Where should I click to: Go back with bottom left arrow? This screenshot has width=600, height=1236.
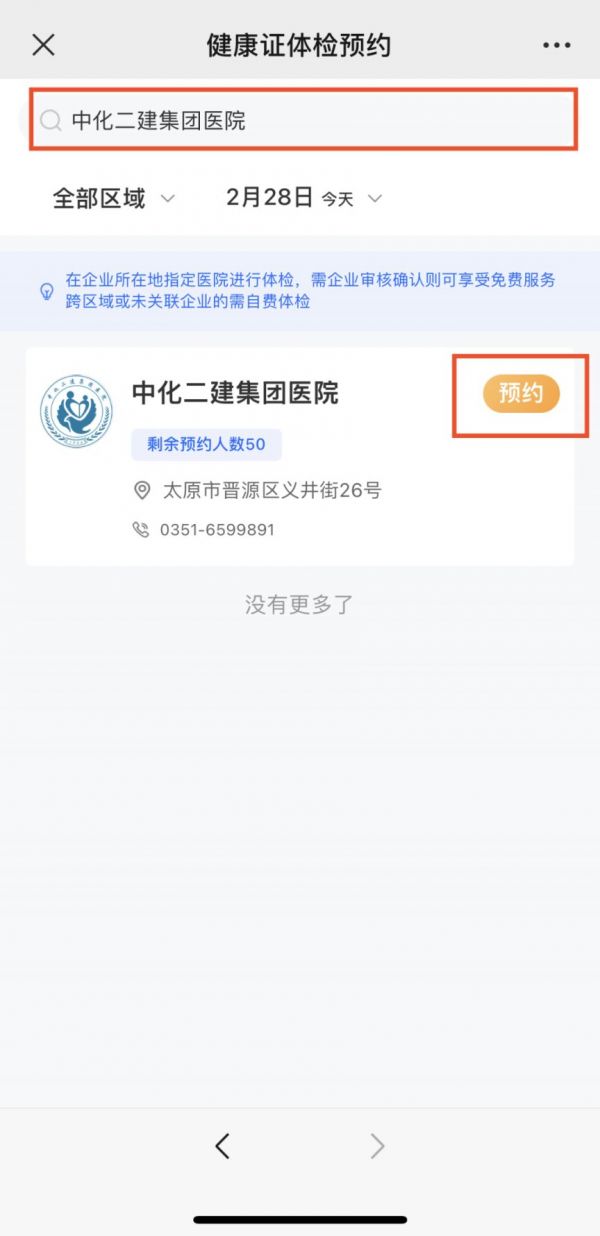click(x=223, y=1146)
